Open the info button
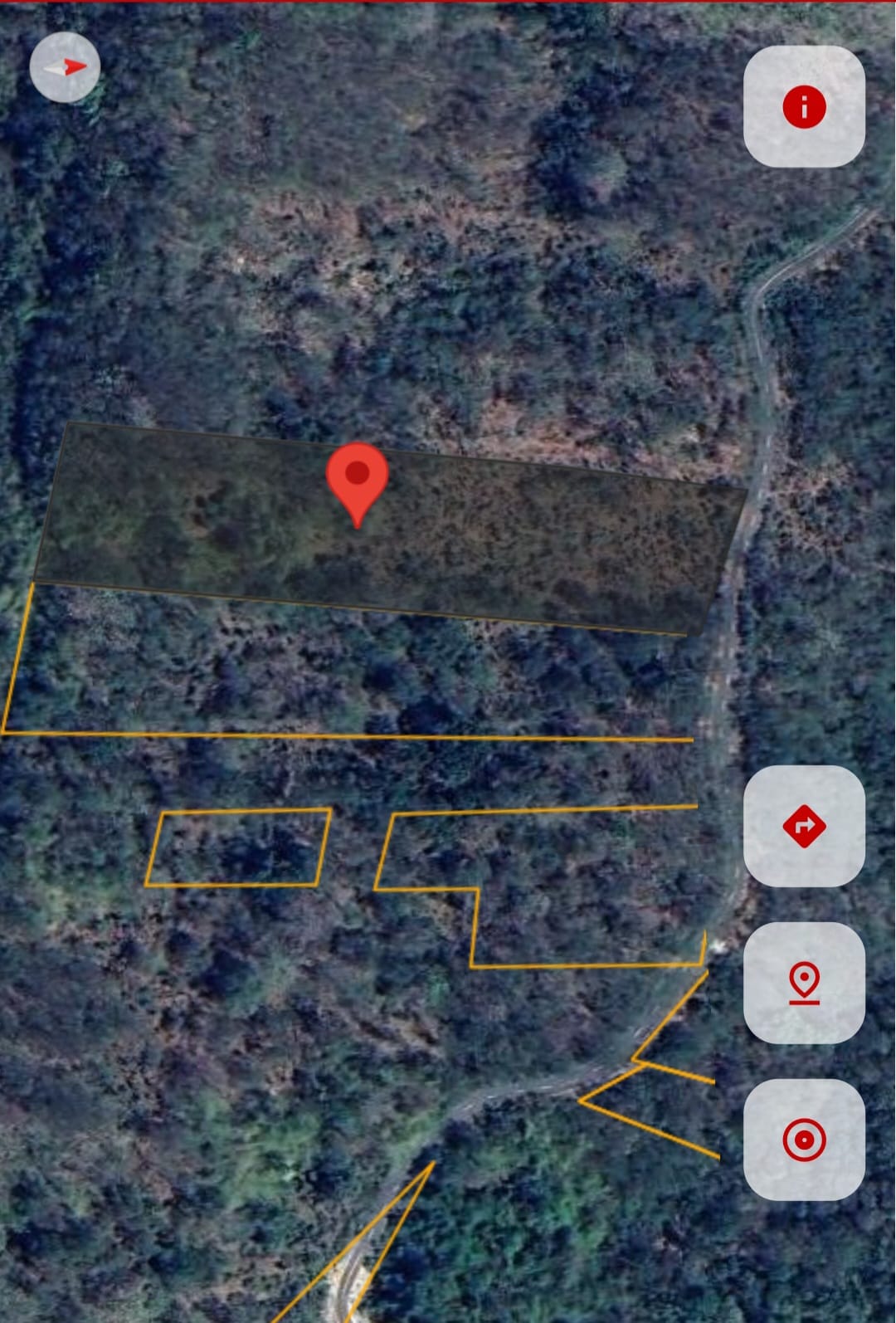This screenshot has width=896, height=1323. pyautogui.click(x=804, y=107)
